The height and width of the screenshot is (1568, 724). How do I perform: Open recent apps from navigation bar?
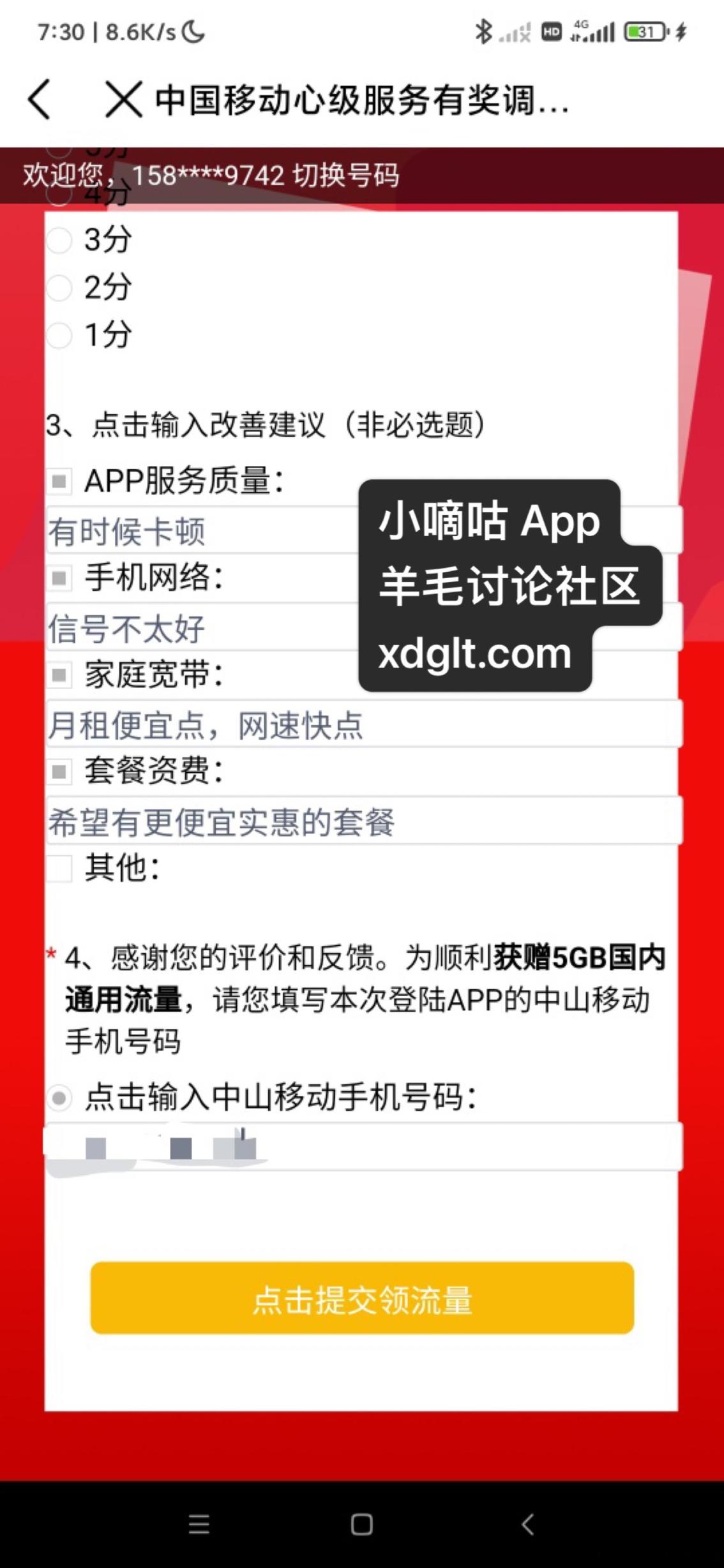click(x=199, y=1524)
